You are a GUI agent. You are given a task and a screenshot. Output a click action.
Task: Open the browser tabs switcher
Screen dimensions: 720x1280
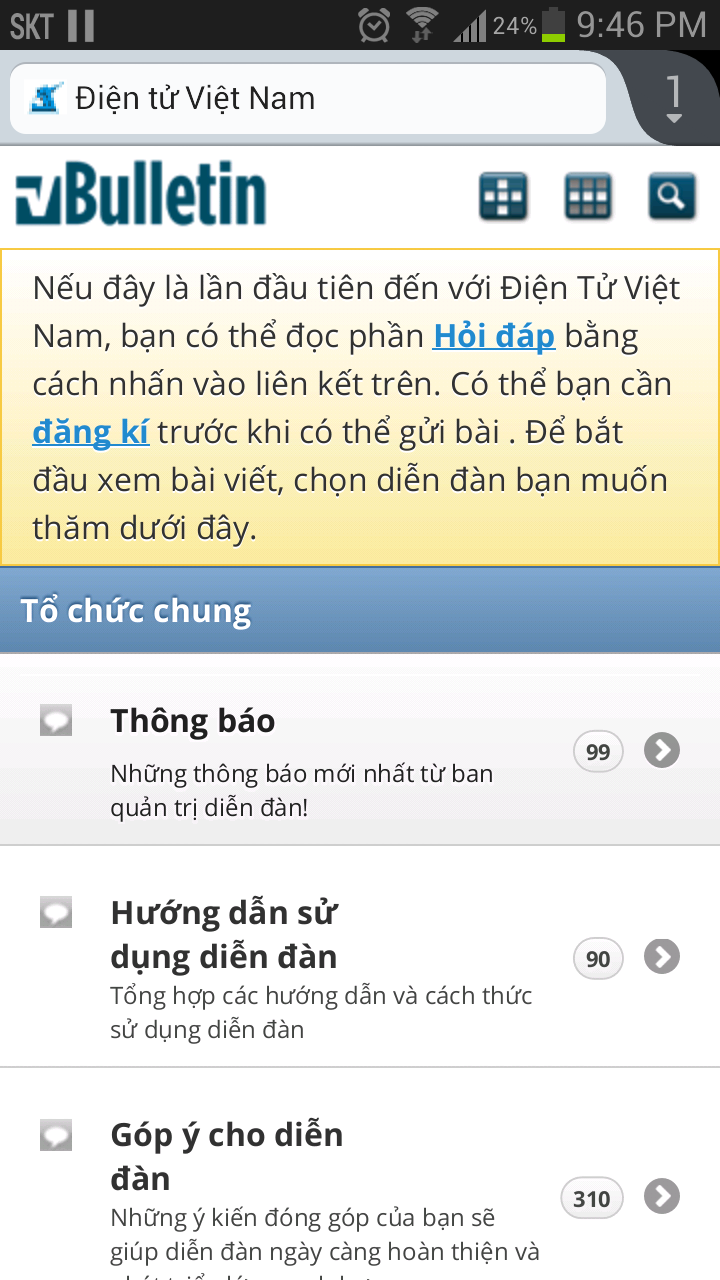(674, 98)
